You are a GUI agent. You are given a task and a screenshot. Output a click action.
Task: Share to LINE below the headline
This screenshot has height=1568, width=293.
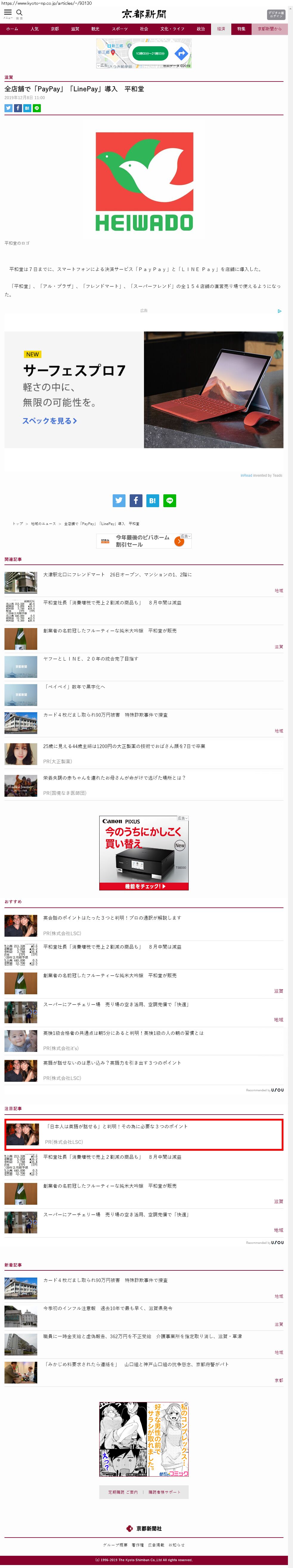point(36,108)
